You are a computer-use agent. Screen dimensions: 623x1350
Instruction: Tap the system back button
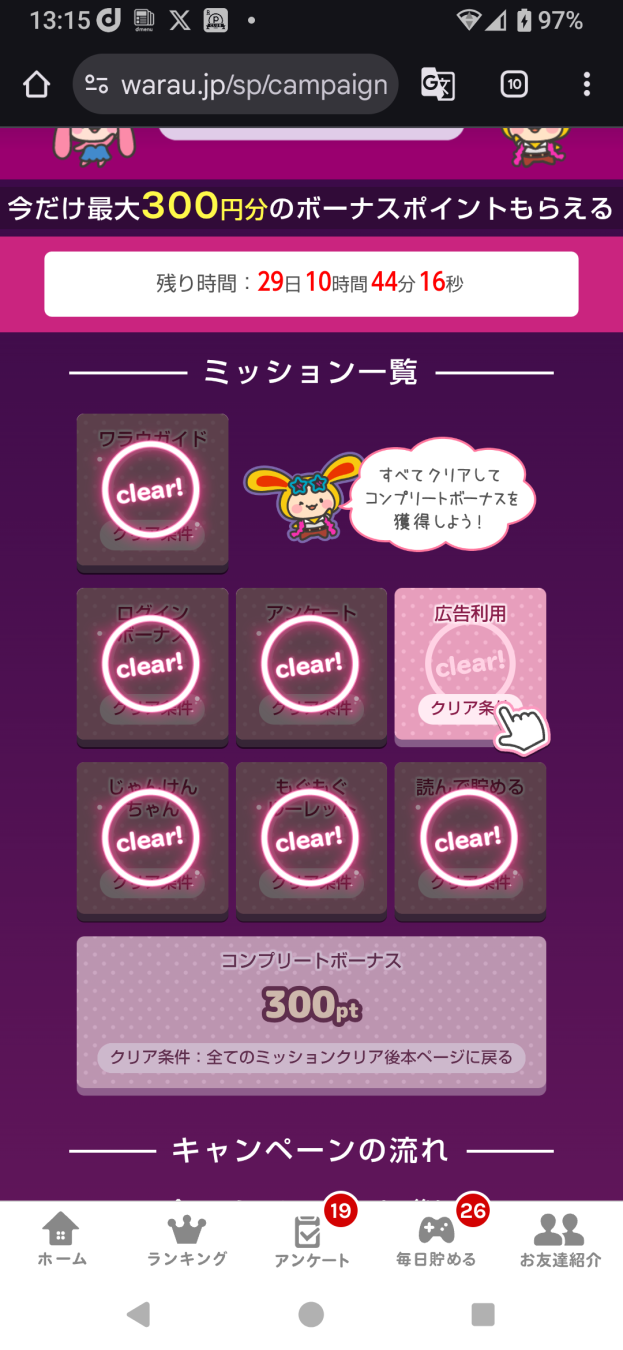point(139,1314)
